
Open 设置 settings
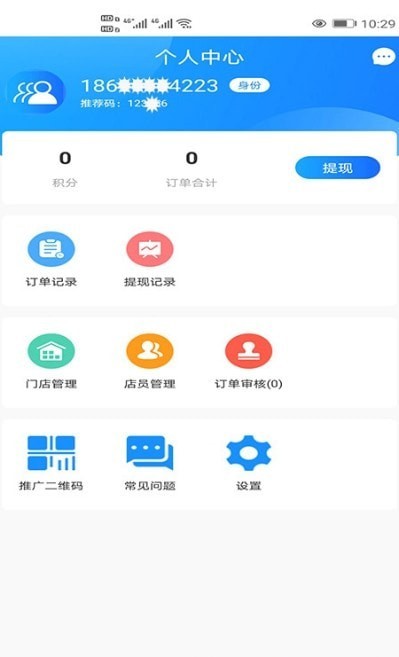click(249, 463)
